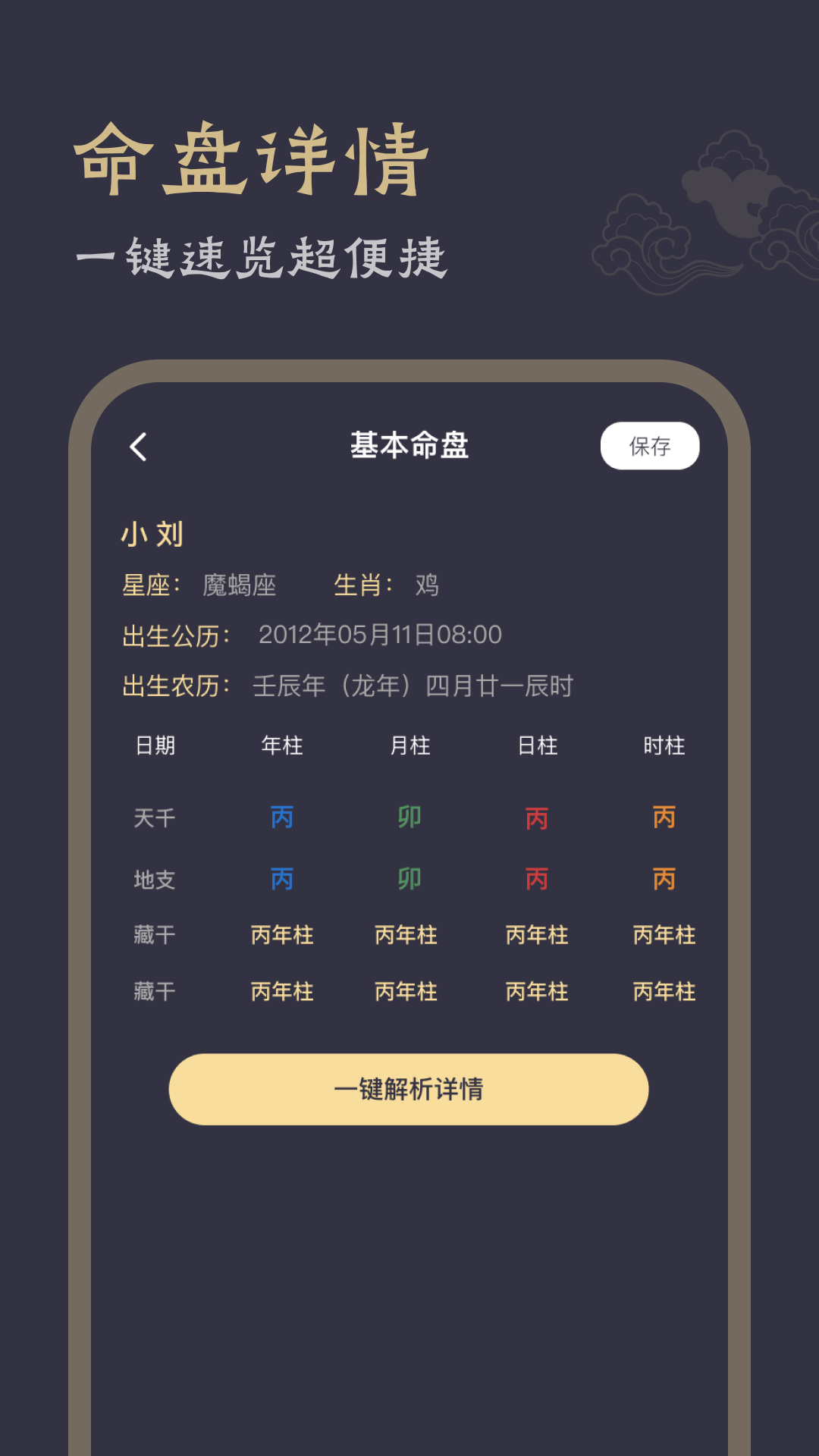
Task: Tap the 保存 save button
Action: pyautogui.click(x=650, y=447)
